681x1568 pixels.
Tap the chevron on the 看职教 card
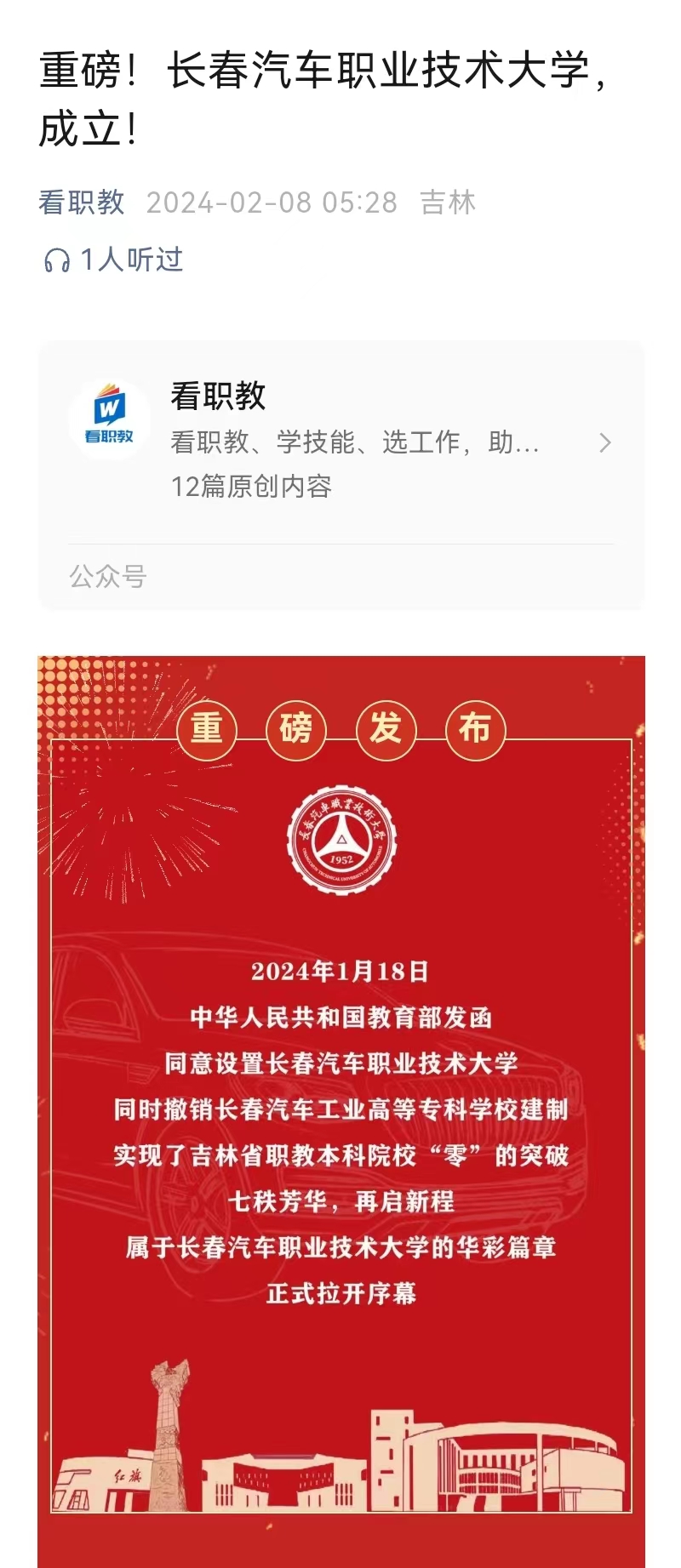point(604,442)
